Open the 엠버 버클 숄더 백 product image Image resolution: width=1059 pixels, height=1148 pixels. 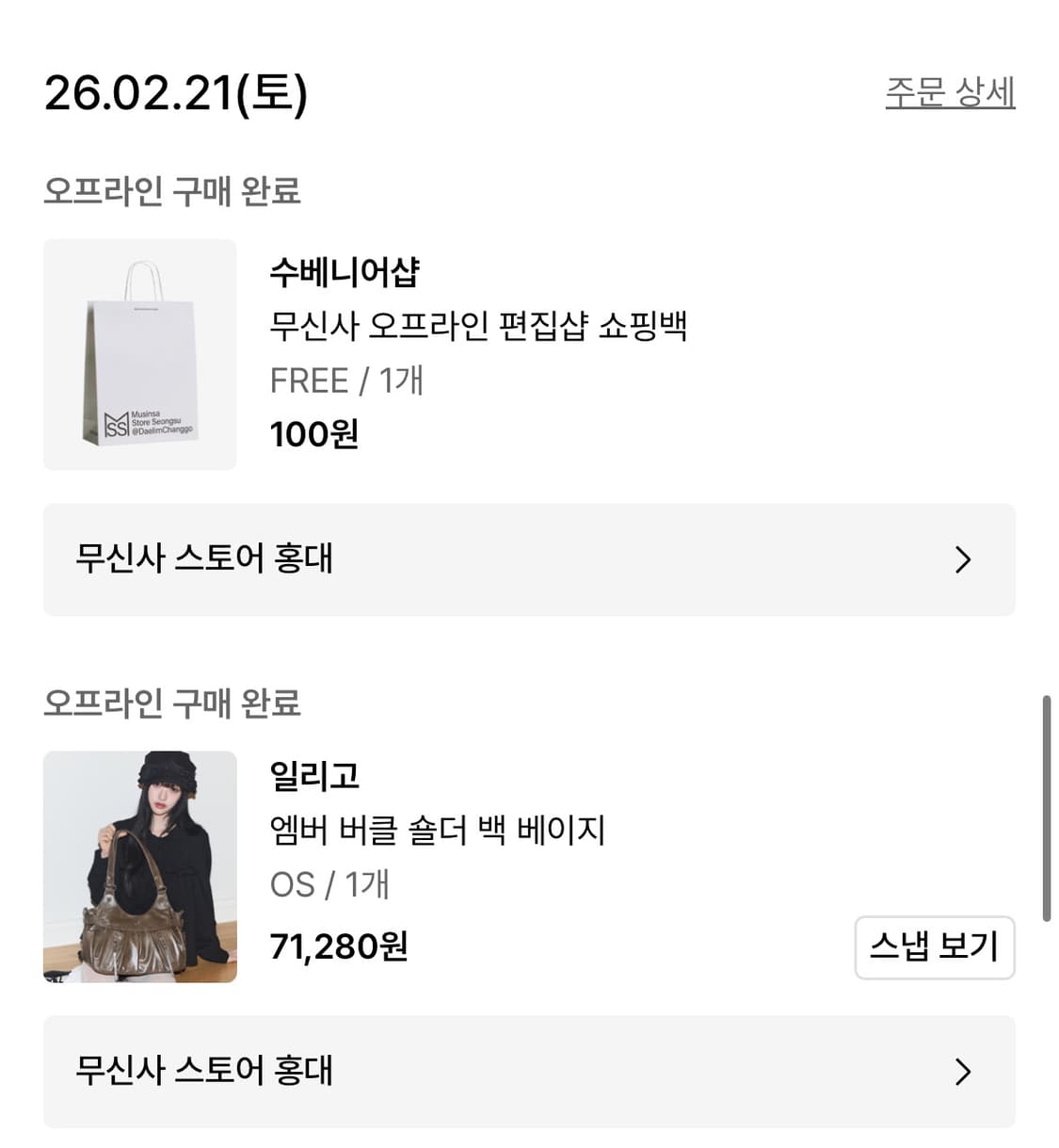click(x=139, y=865)
